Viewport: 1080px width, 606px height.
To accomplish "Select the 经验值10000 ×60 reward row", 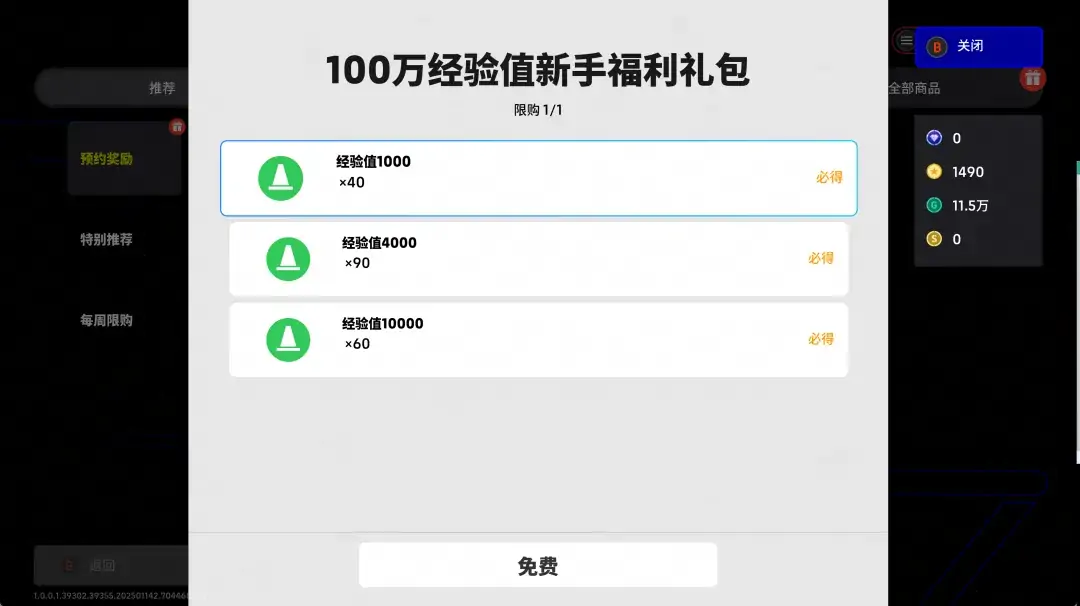I will (538, 340).
